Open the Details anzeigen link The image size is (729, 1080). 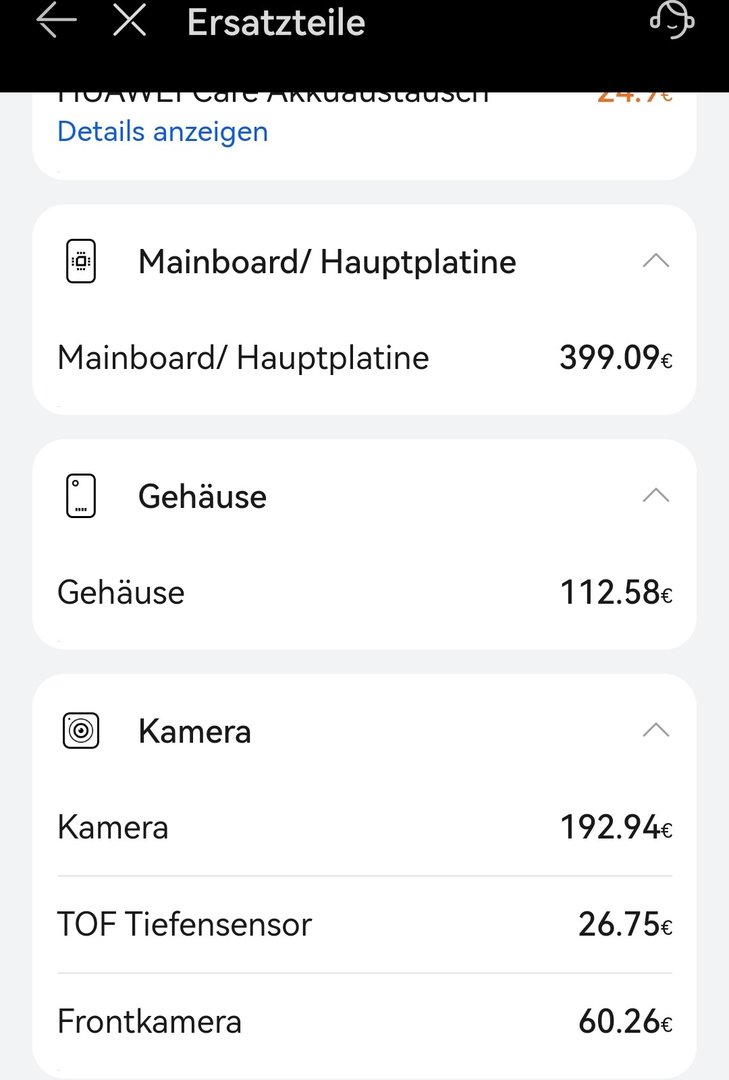[x=162, y=132]
